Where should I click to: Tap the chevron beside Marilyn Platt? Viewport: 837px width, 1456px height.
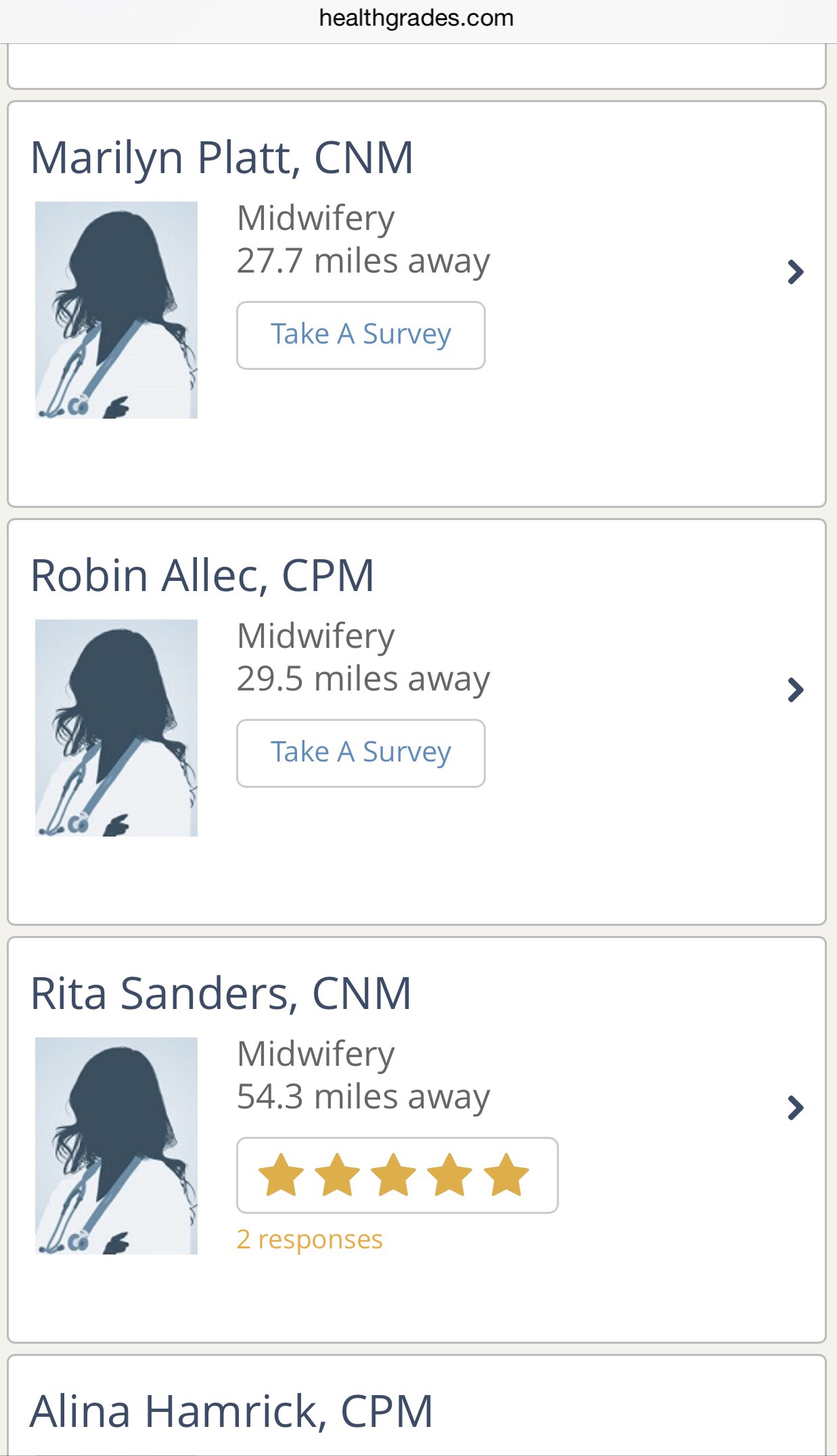coord(796,272)
